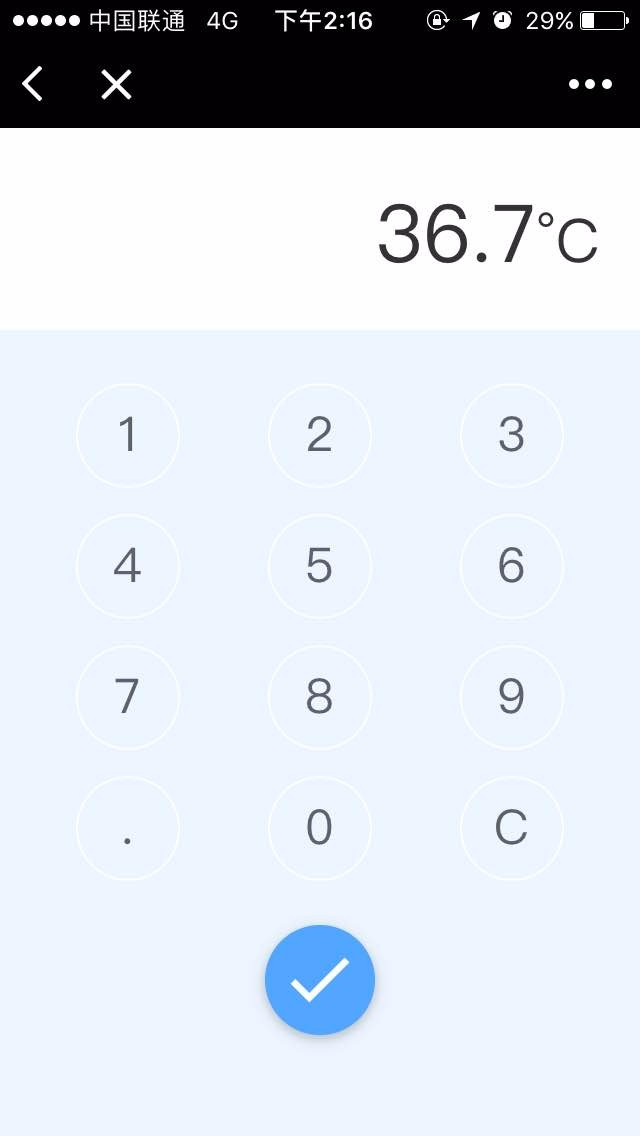Select the 3 key on the keypad
Image resolution: width=640 pixels, height=1136 pixels.
[x=512, y=435]
